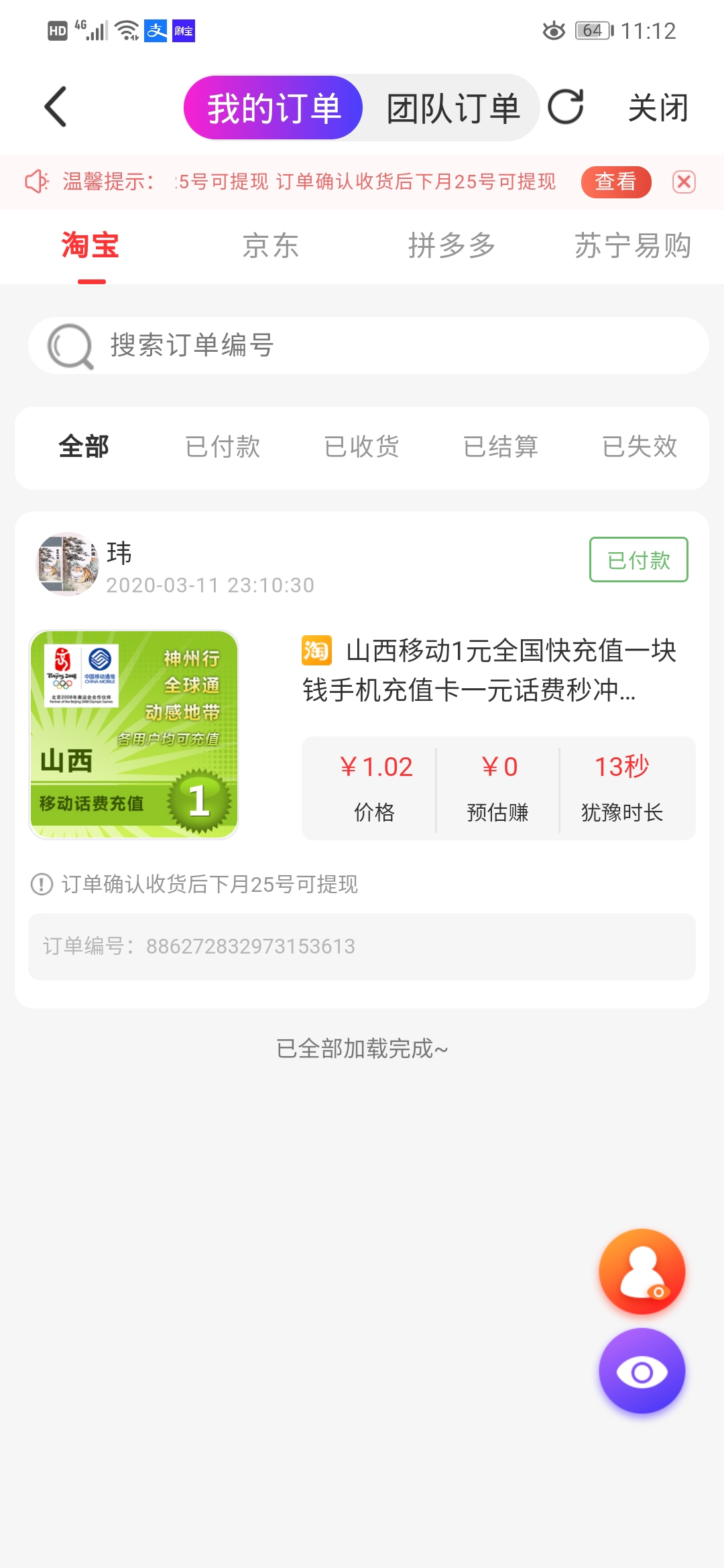Filter orders by 已收货
The height and width of the screenshot is (1568, 724).
(361, 447)
